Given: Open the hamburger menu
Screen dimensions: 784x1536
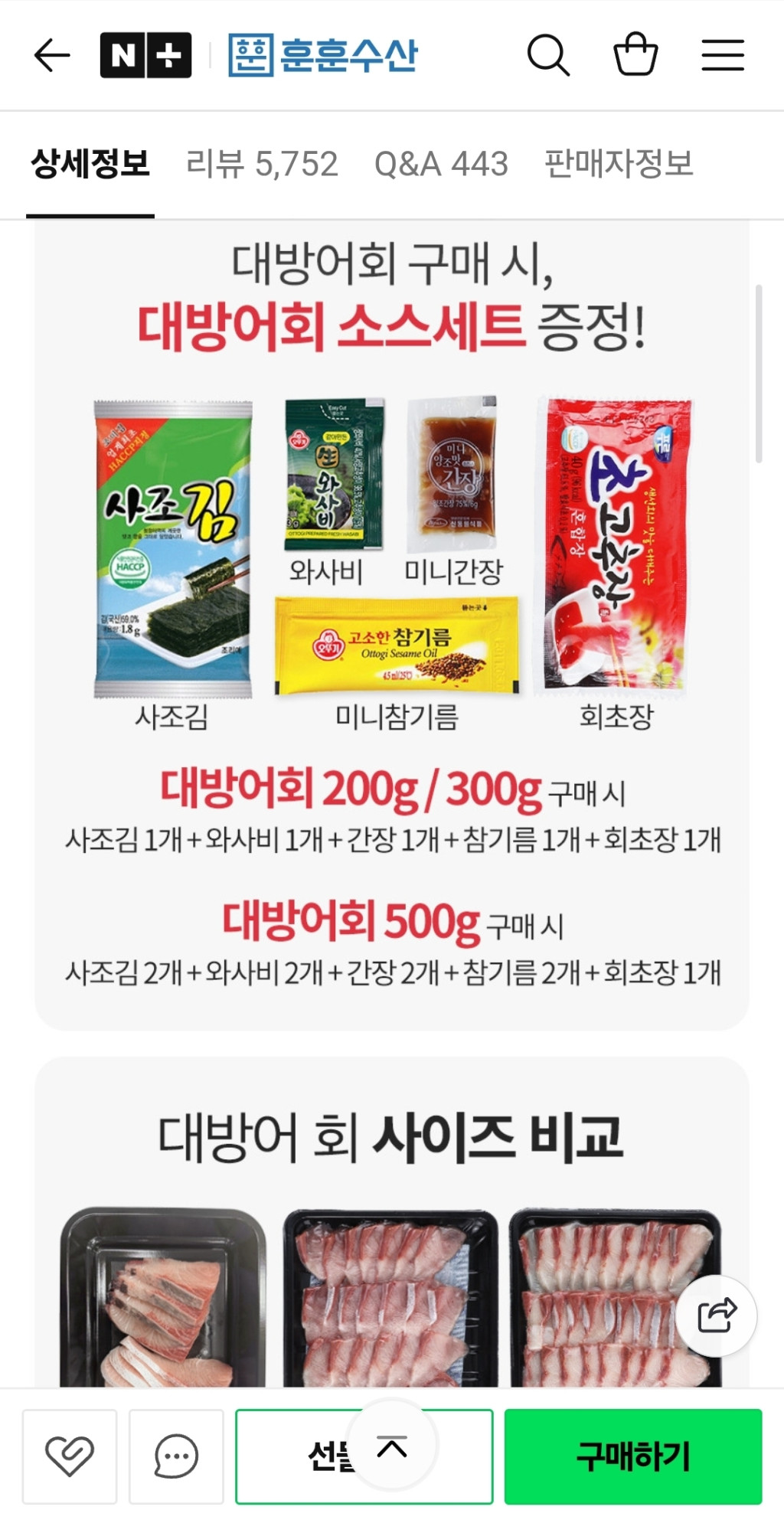Looking at the screenshot, I should [x=723, y=55].
